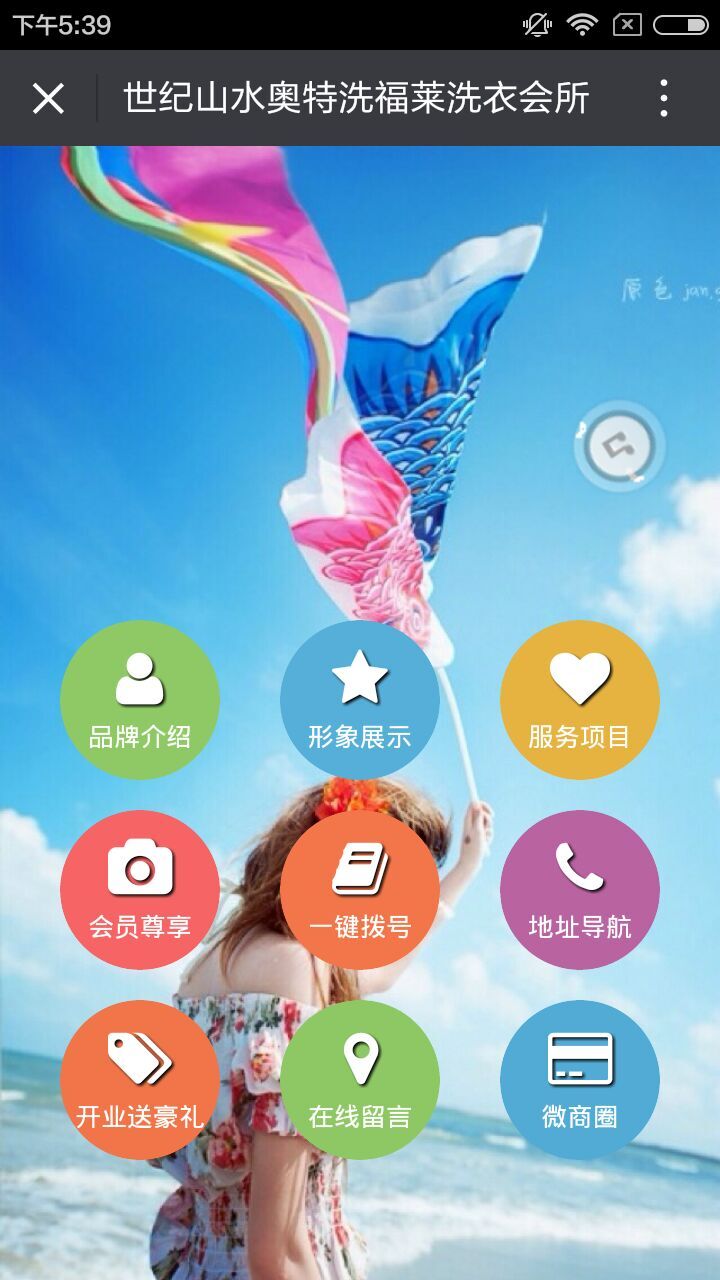Close the webpage with the X button
The width and height of the screenshot is (720, 1280).
pyautogui.click(x=48, y=99)
